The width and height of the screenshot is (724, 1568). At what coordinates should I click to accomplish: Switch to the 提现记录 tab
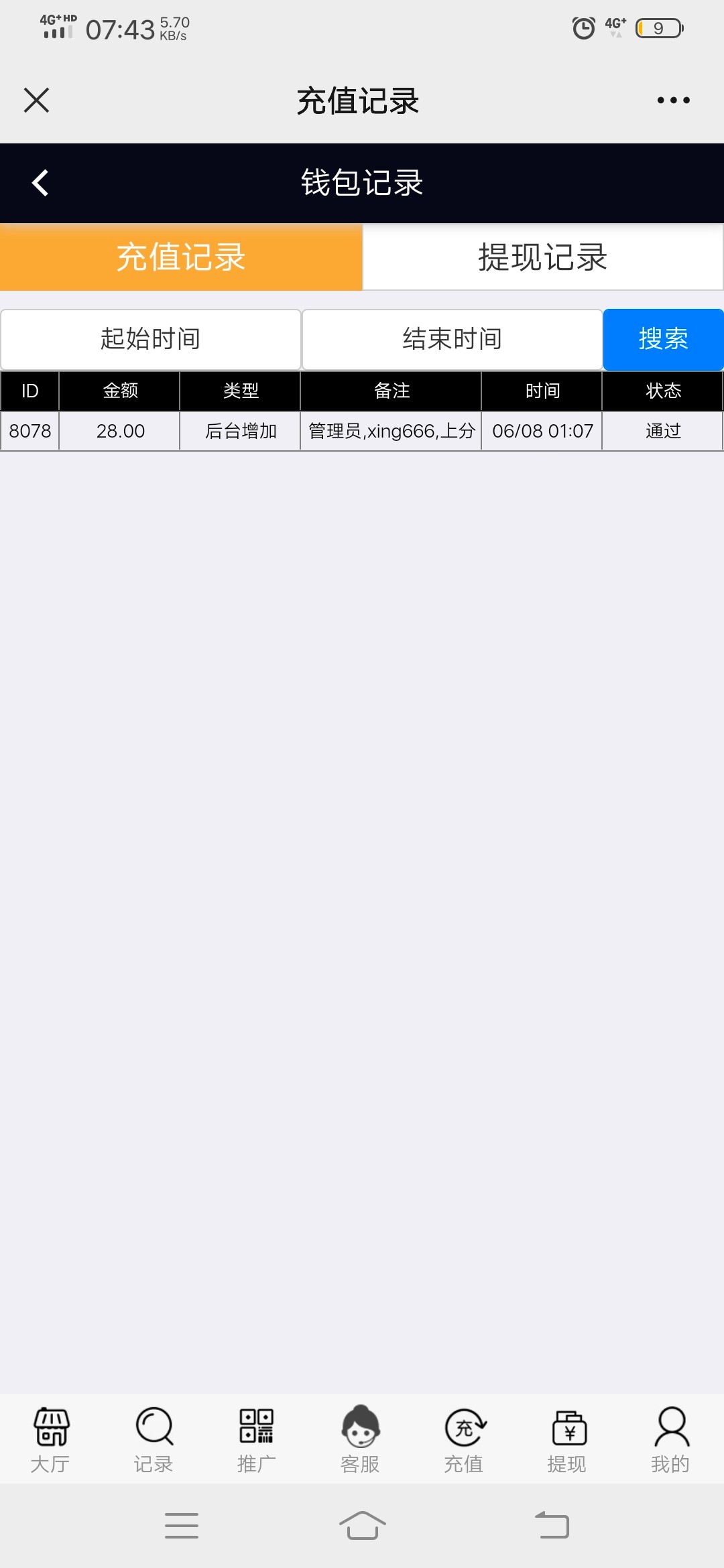pyautogui.click(x=542, y=257)
